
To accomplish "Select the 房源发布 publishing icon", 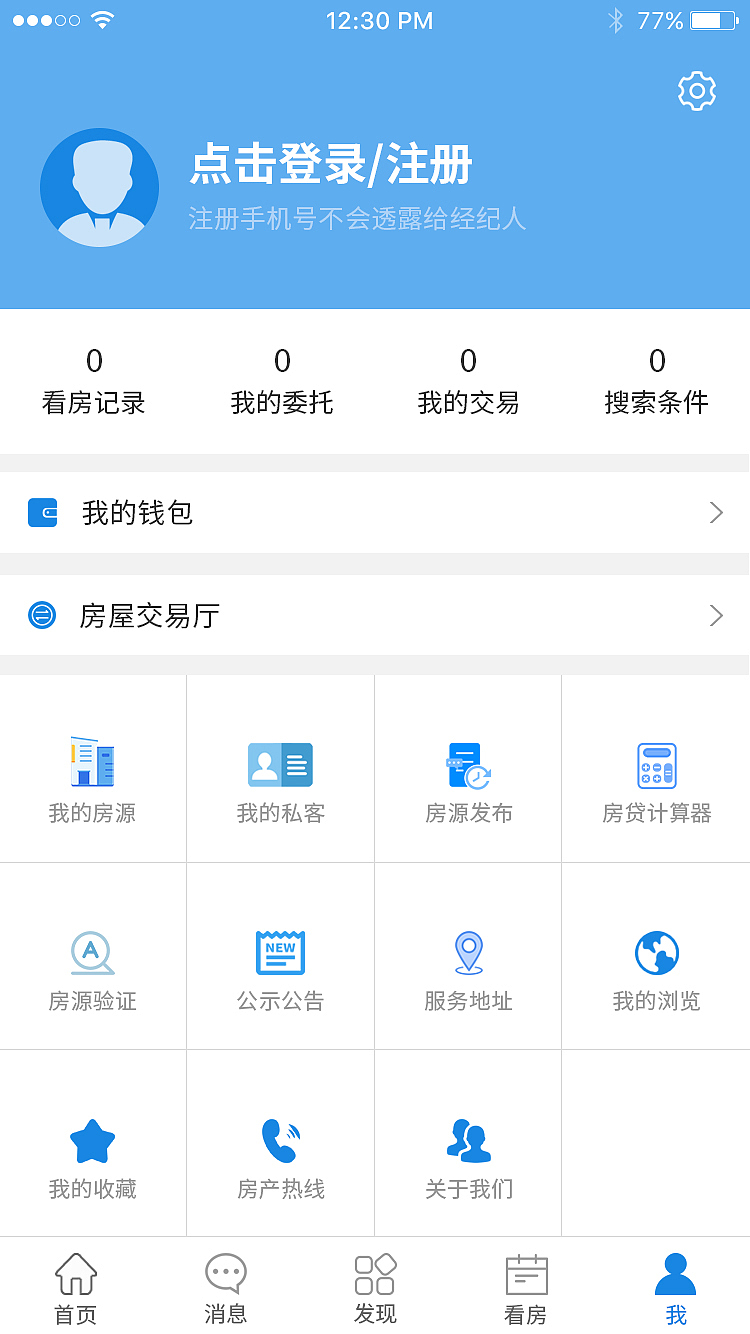I will [468, 768].
